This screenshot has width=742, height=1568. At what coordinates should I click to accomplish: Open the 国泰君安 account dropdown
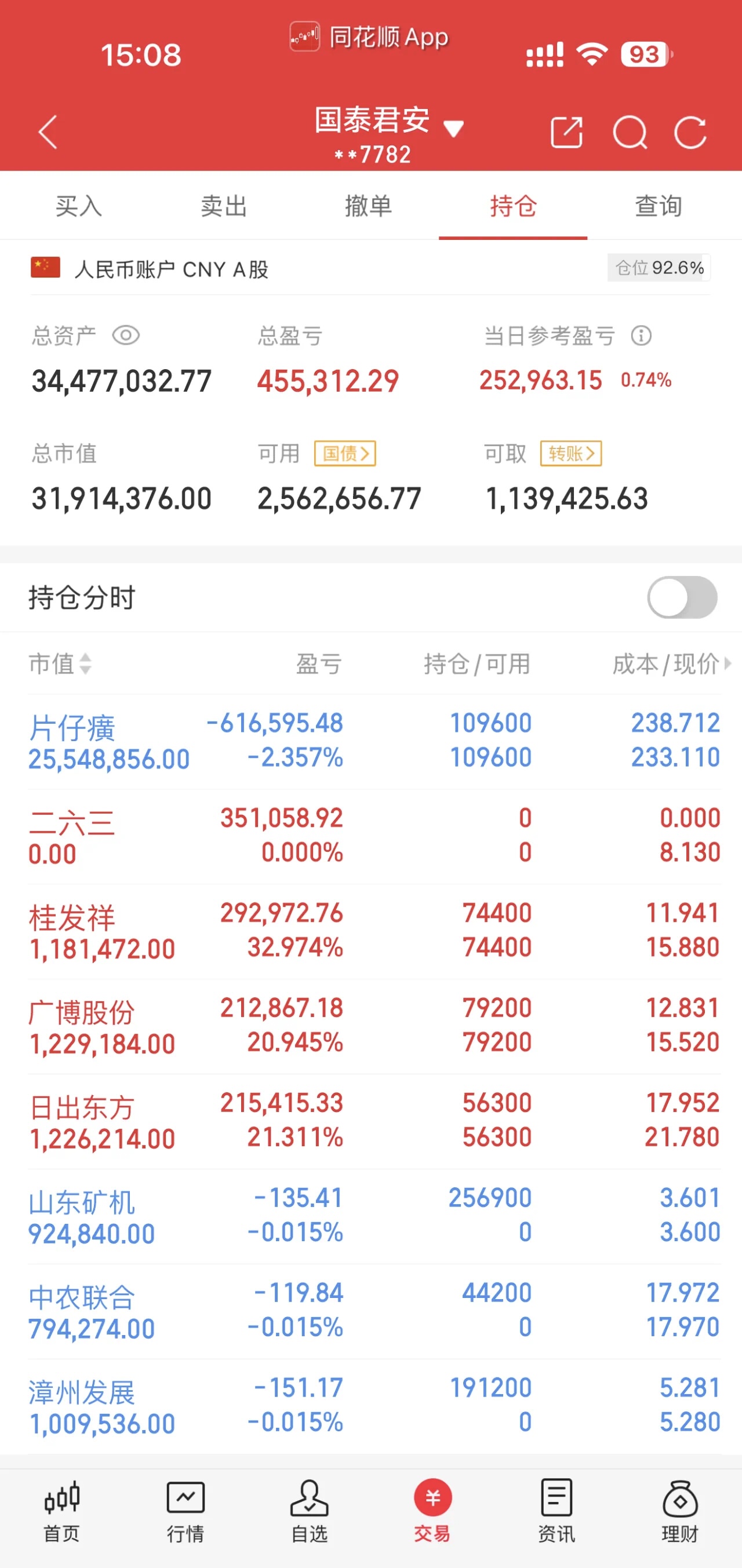click(x=388, y=134)
